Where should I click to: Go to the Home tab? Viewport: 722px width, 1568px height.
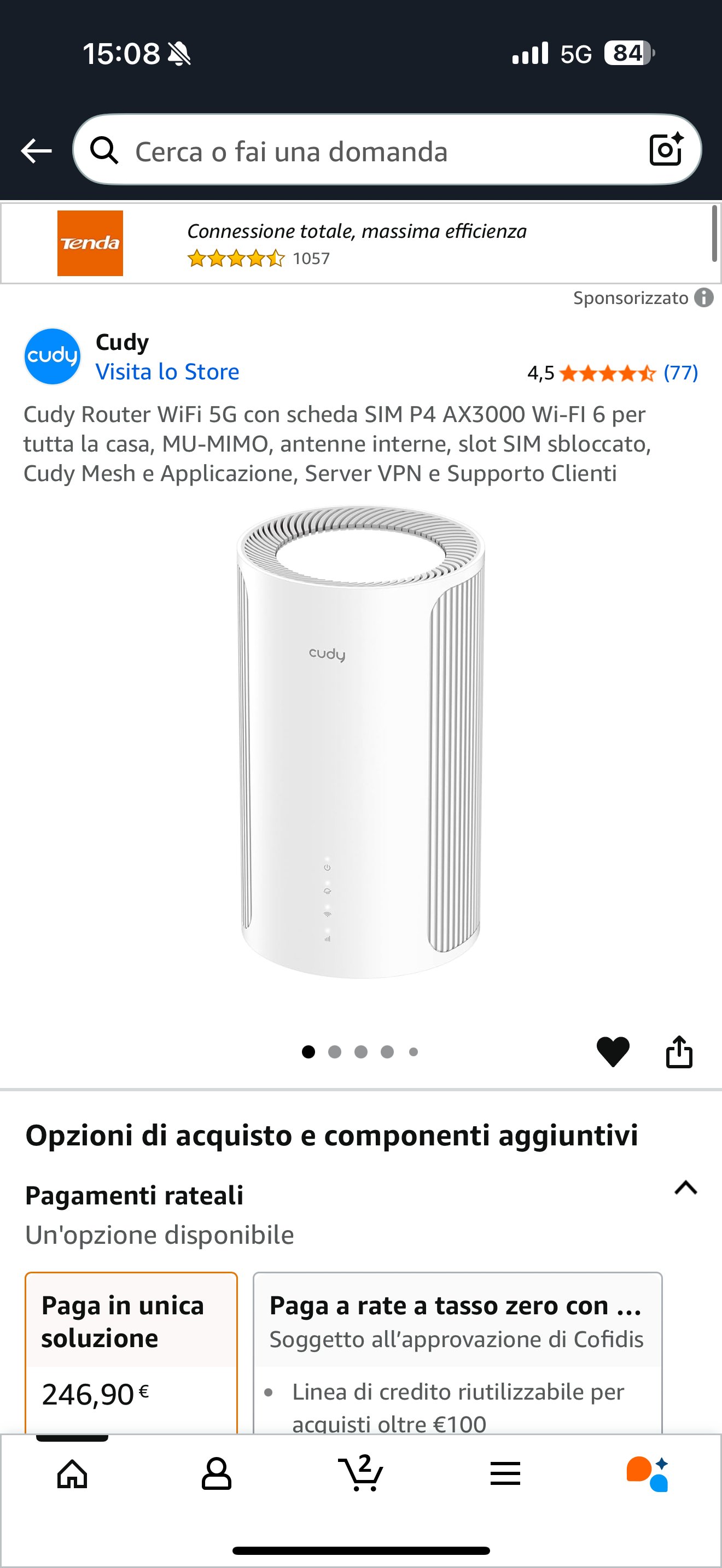[72, 1475]
